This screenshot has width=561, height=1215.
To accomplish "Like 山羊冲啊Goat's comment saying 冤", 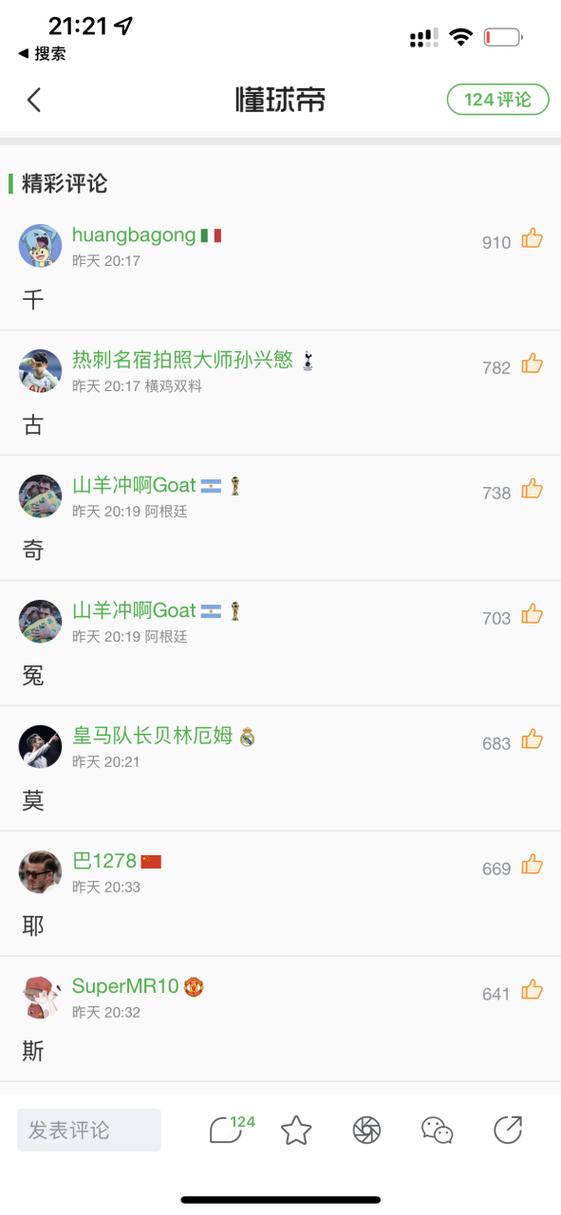I will pyautogui.click(x=532, y=614).
